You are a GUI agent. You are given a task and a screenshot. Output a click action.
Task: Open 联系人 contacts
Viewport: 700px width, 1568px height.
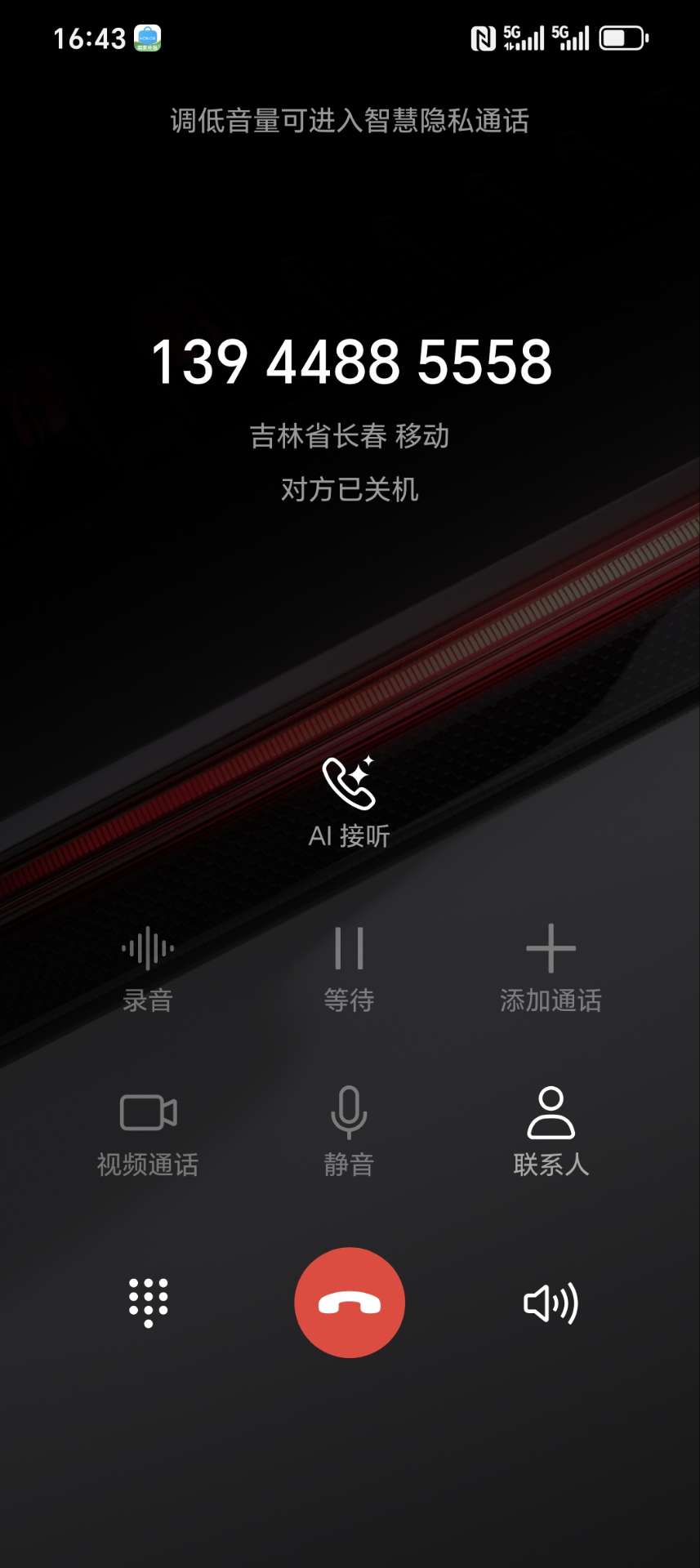coord(551,1131)
